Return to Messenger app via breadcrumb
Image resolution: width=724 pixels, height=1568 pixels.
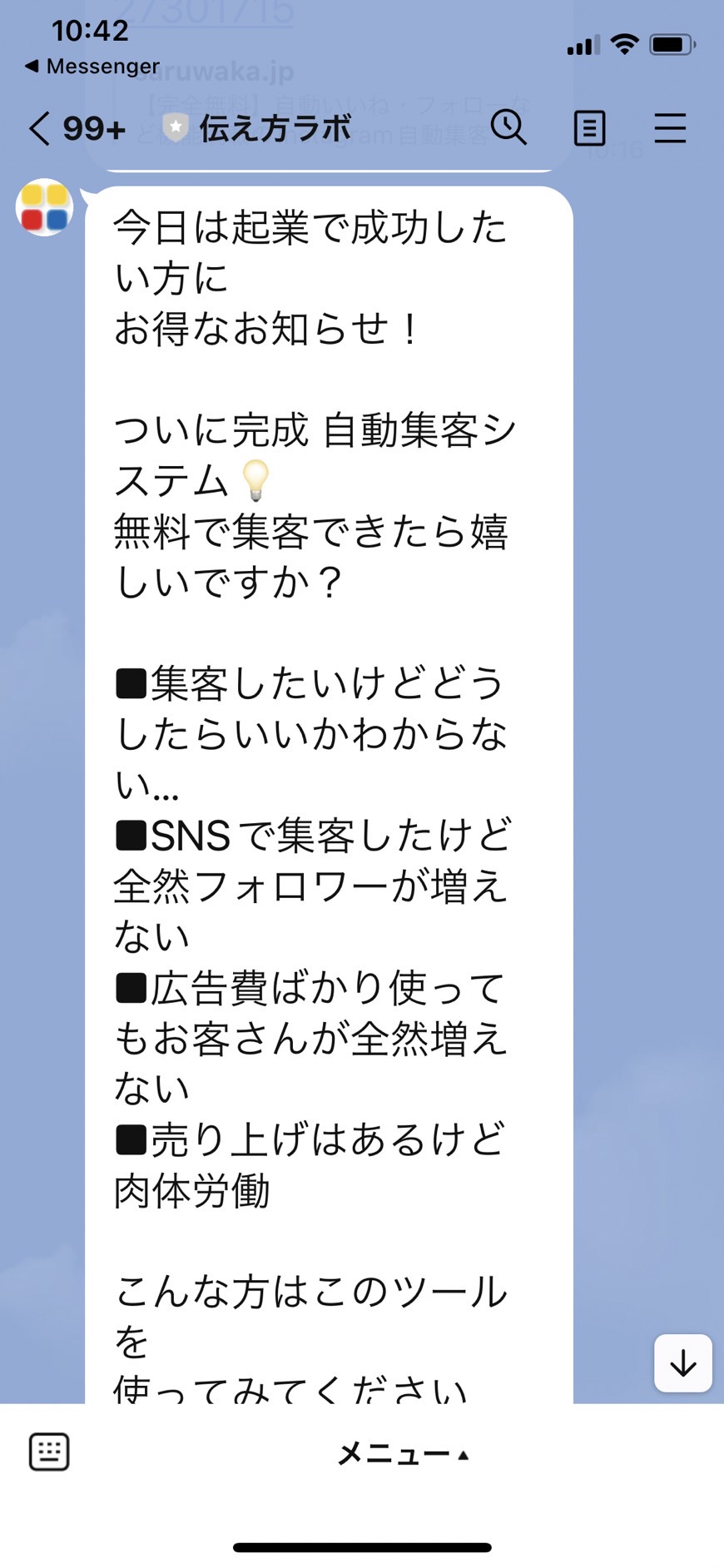point(92,66)
